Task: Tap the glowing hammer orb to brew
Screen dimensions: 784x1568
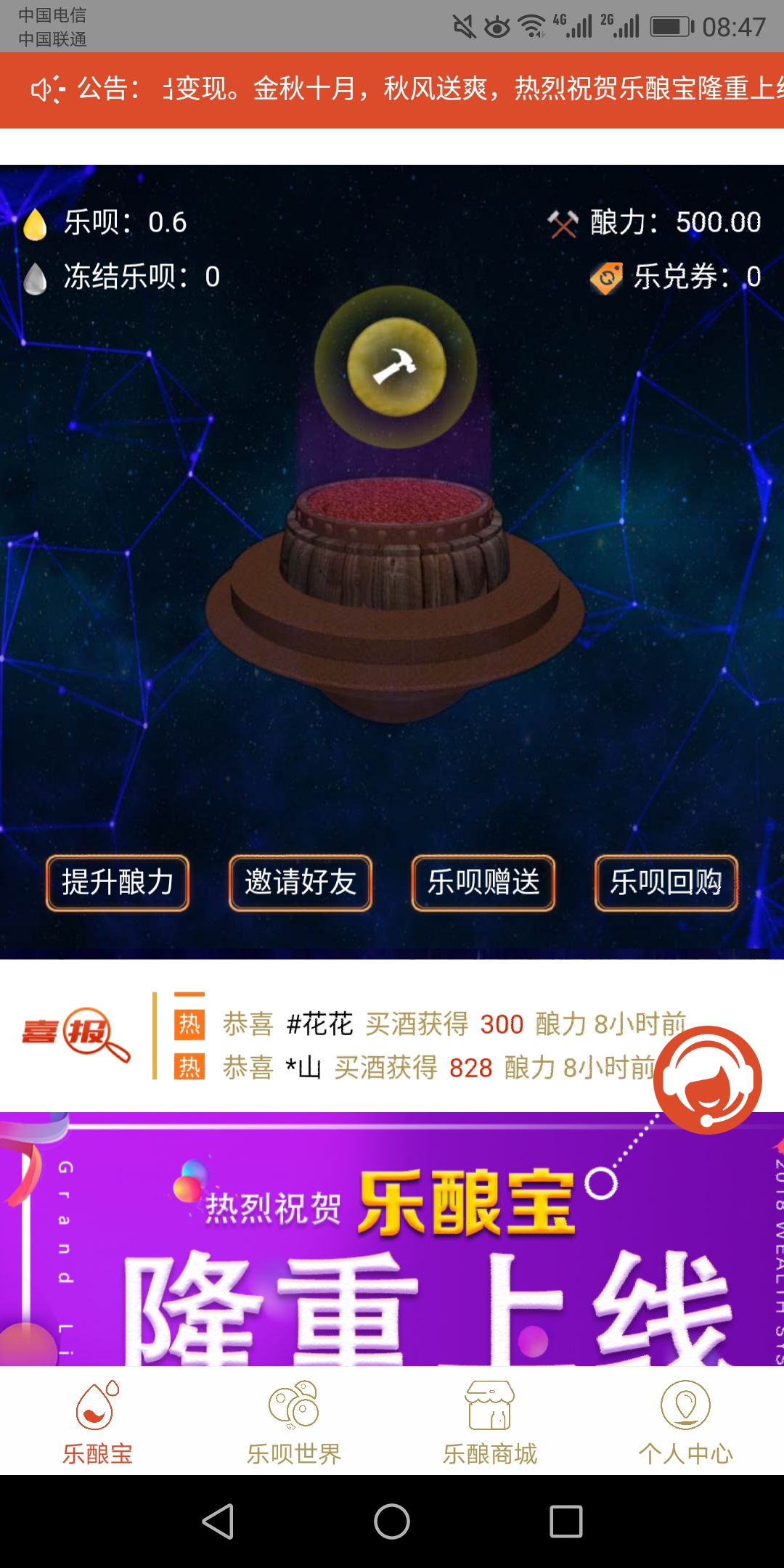Action: pyautogui.click(x=396, y=367)
